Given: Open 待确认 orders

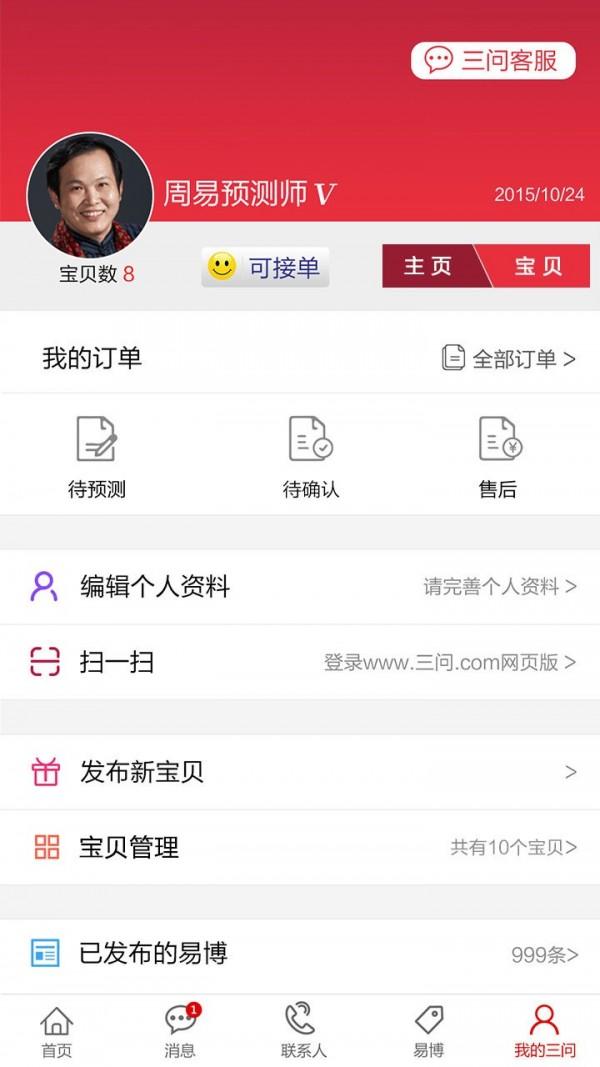Looking at the screenshot, I should pos(311,457).
